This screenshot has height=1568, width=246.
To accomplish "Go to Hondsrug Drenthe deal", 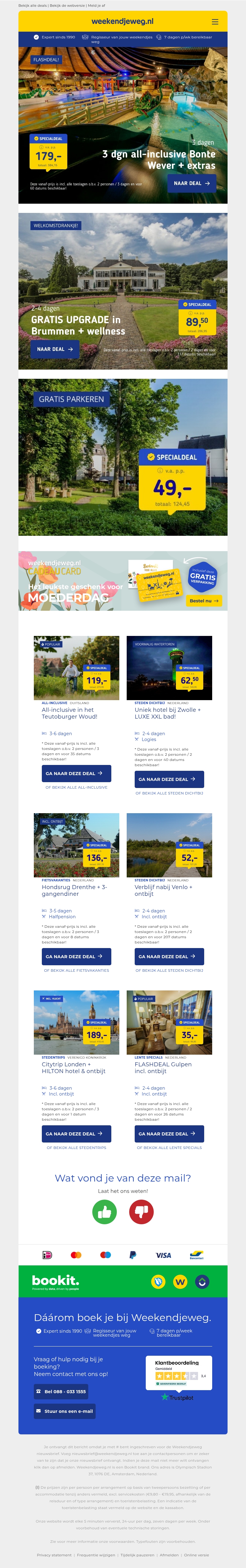I will click(x=76, y=956).
